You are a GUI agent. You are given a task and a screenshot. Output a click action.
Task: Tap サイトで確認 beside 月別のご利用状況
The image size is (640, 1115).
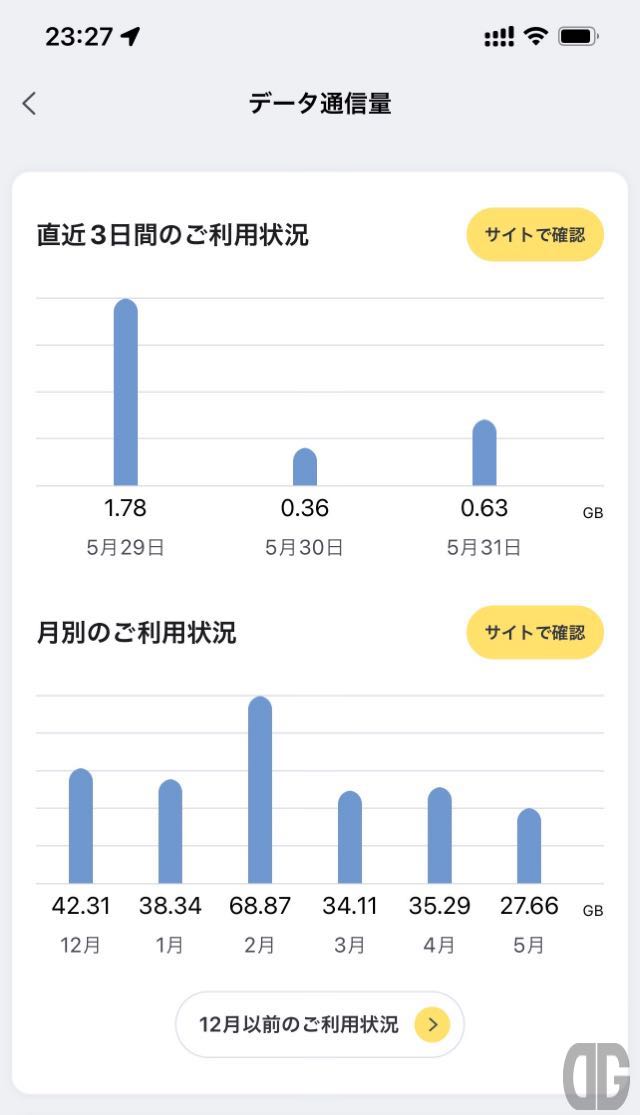pyautogui.click(x=535, y=632)
